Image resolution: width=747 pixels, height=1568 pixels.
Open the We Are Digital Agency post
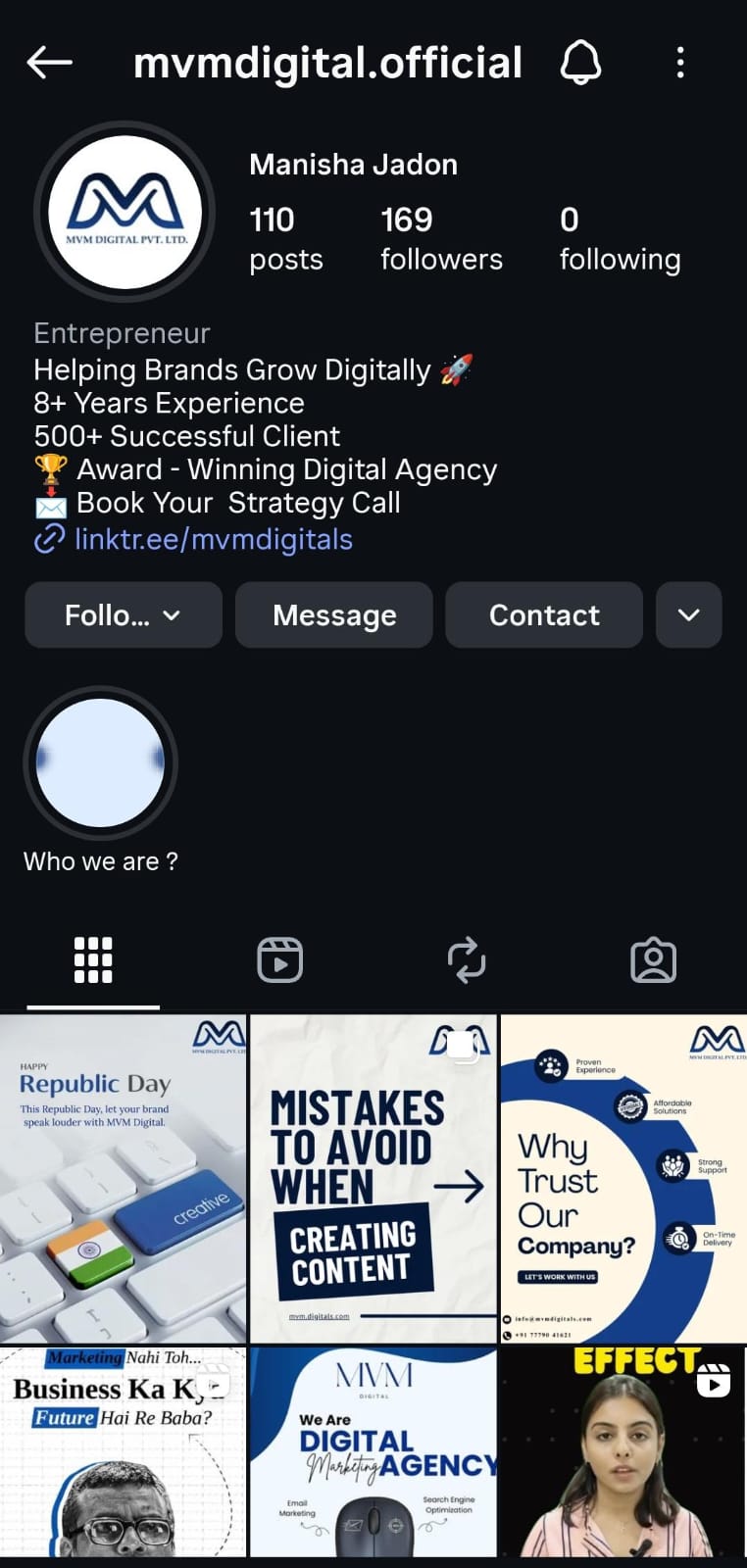[373, 1452]
